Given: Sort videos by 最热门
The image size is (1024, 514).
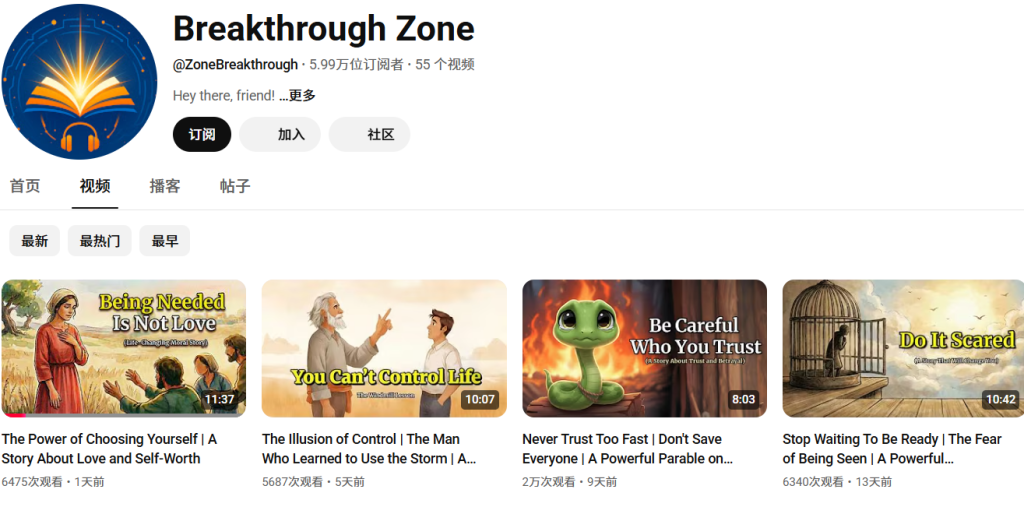Looking at the screenshot, I should pyautogui.click(x=100, y=241).
